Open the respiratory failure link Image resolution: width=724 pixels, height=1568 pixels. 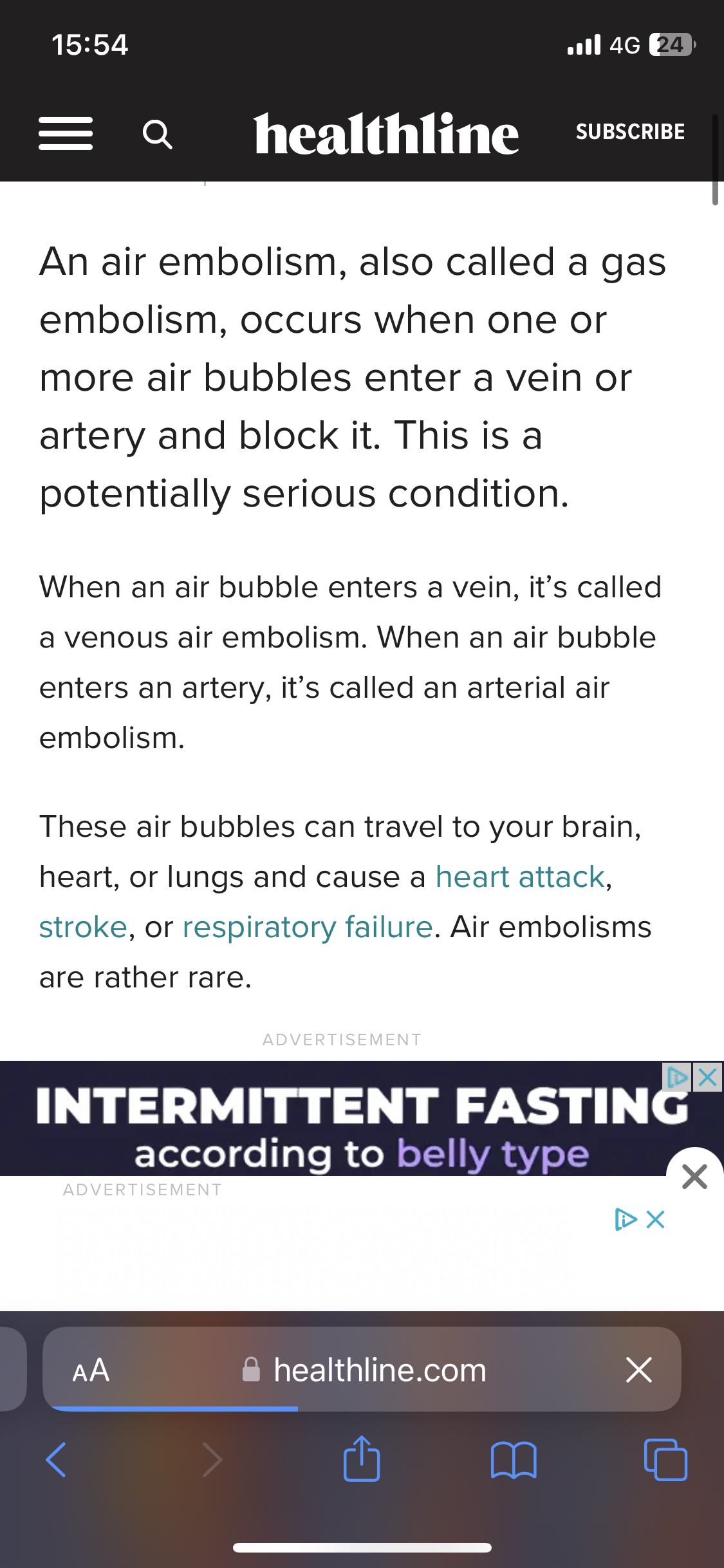click(308, 927)
